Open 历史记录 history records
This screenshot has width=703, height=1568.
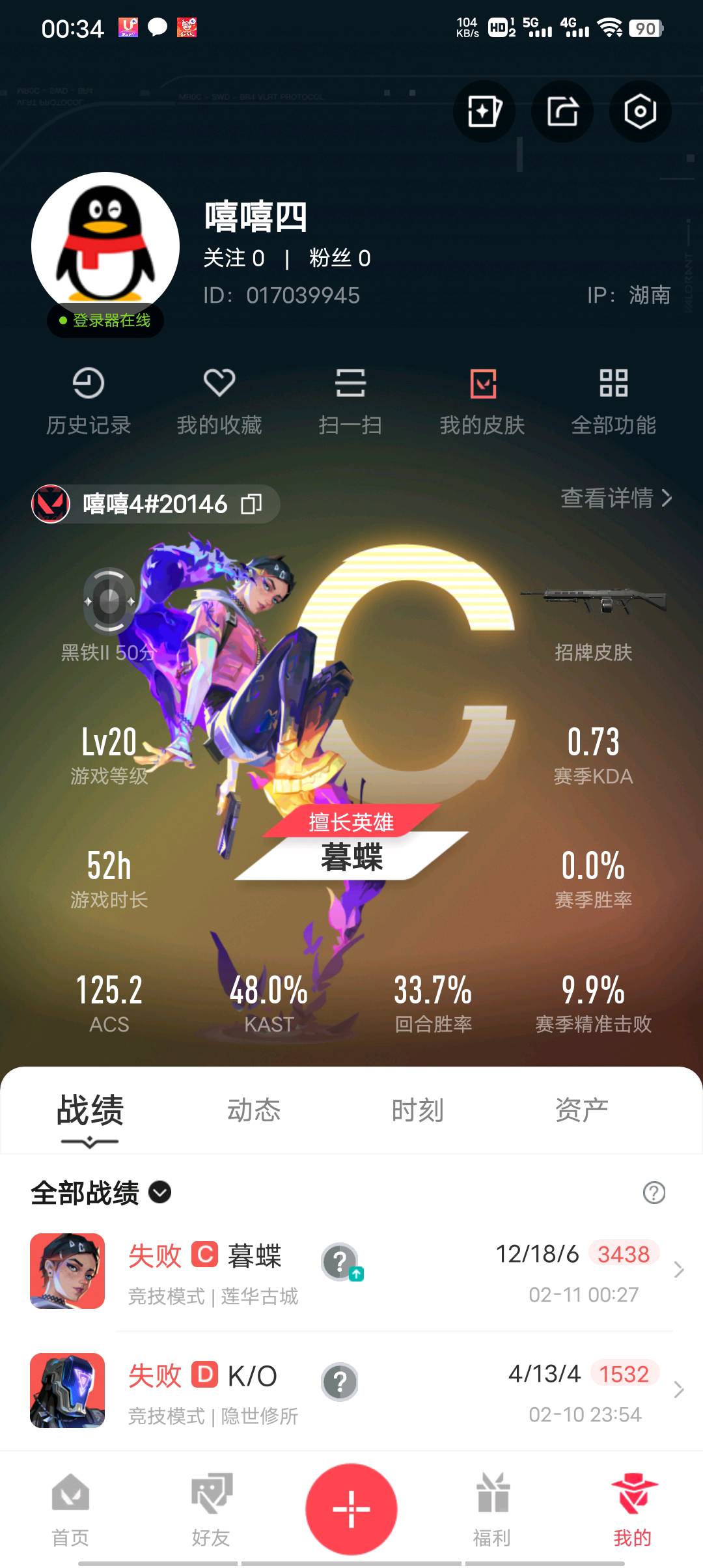point(89,400)
